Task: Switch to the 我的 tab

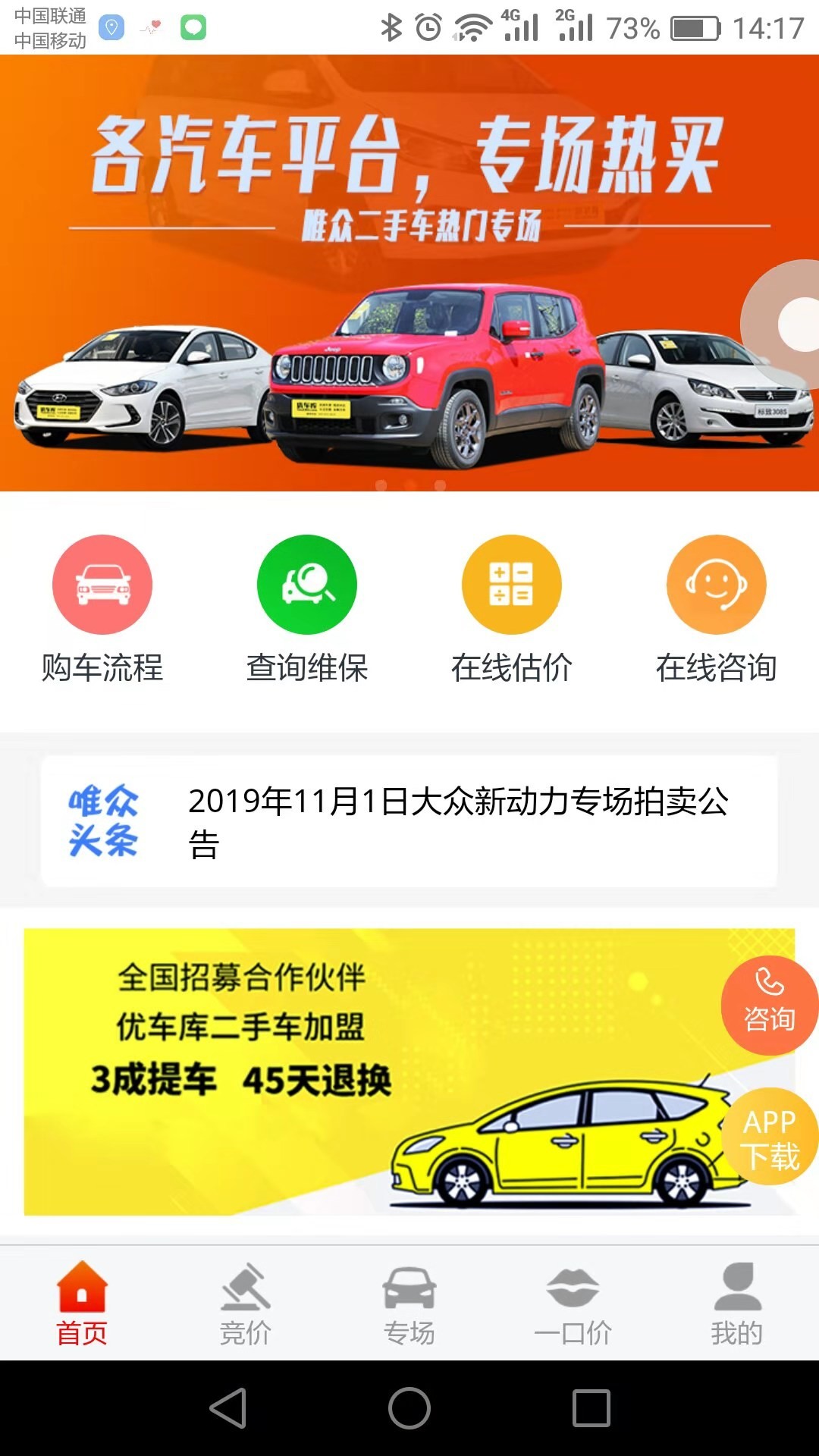Action: tap(737, 1303)
